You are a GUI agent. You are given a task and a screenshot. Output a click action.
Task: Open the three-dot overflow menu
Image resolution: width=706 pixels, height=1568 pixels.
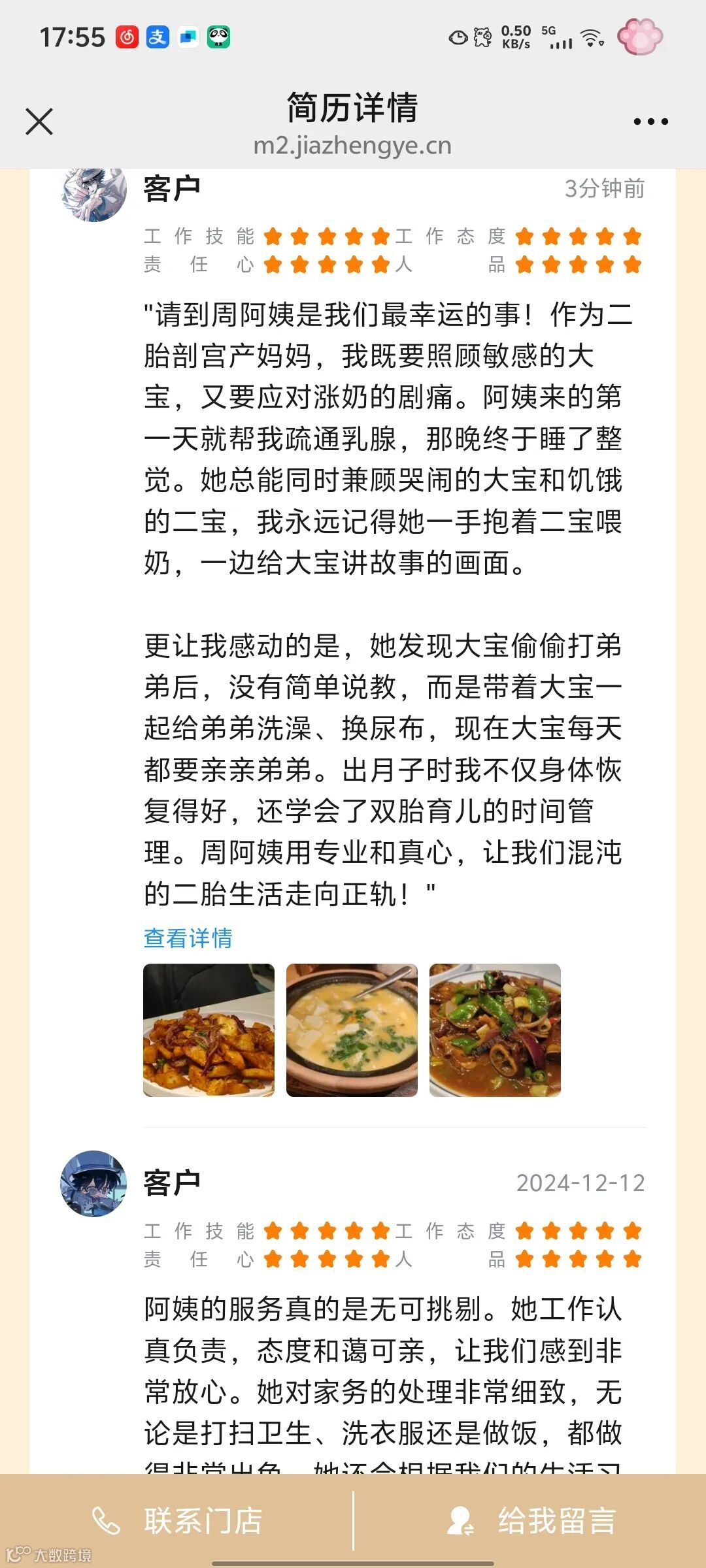[x=650, y=122]
